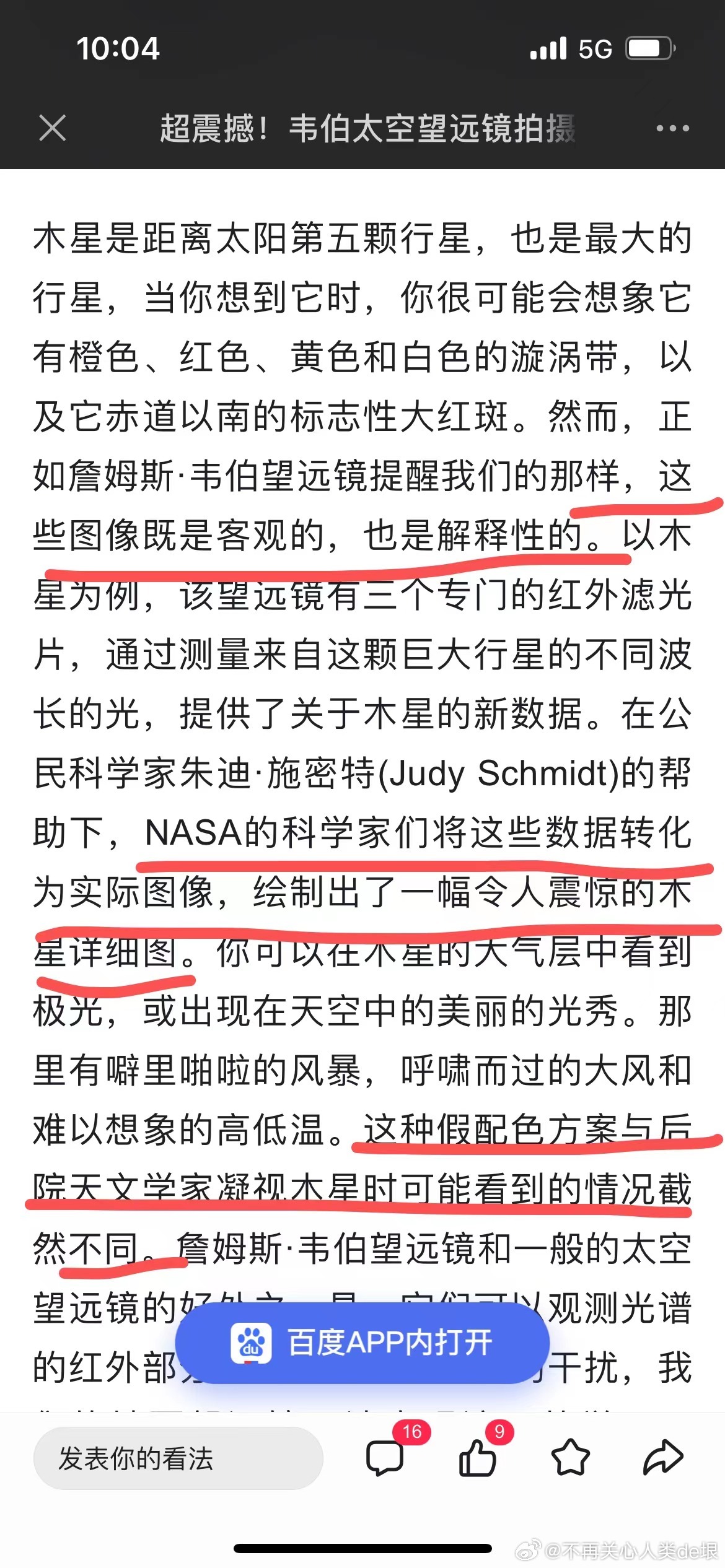
Task: Like the article with thumbs-up
Action: pos(477,1457)
